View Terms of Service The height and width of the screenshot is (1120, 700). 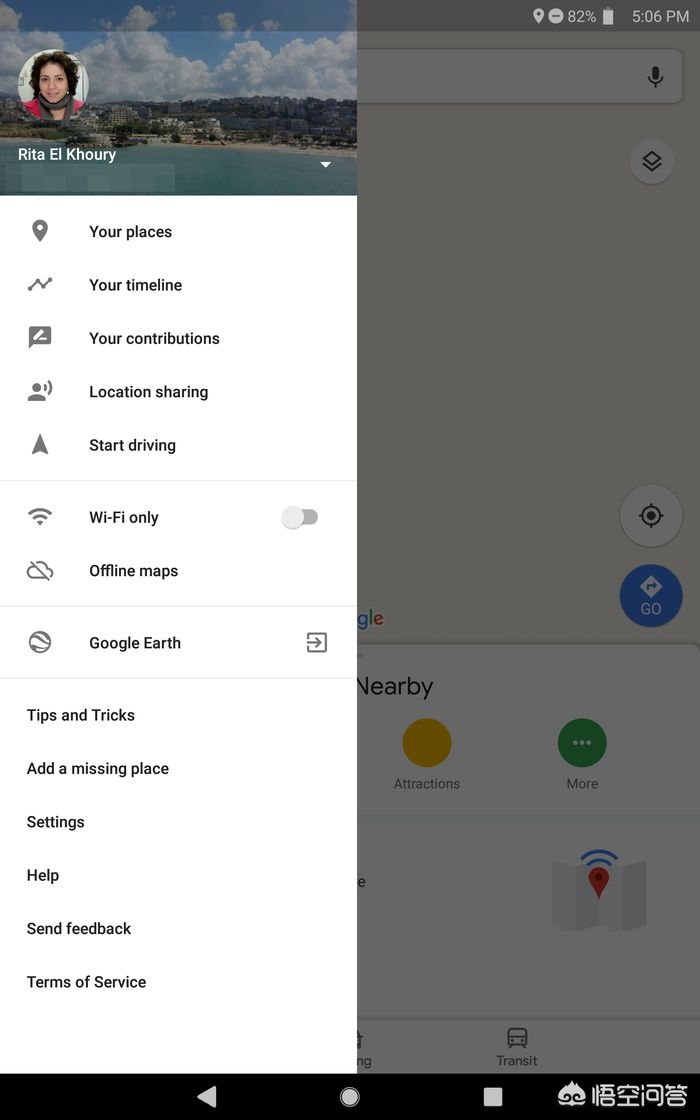coord(87,982)
